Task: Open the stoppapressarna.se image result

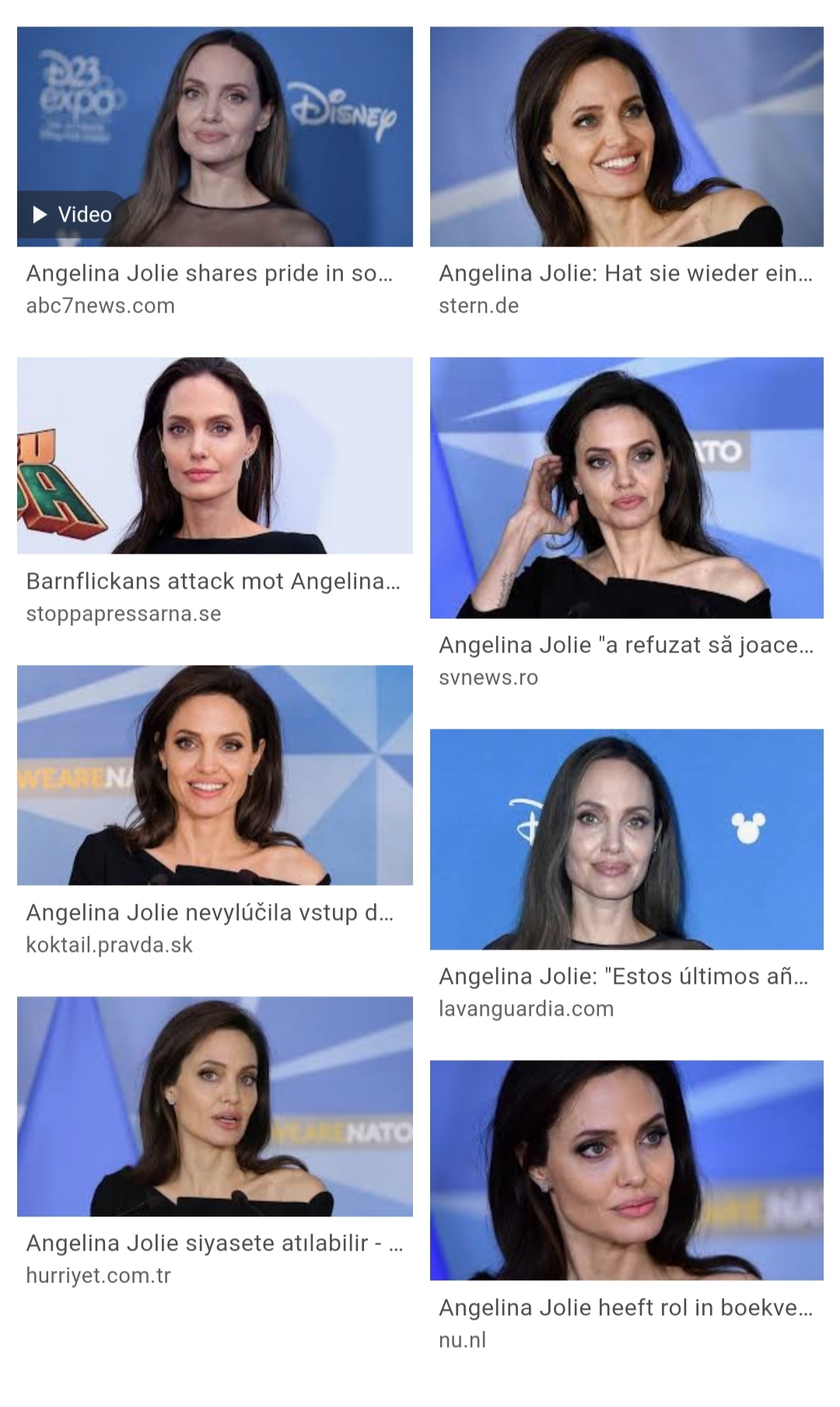Action: click(215, 455)
